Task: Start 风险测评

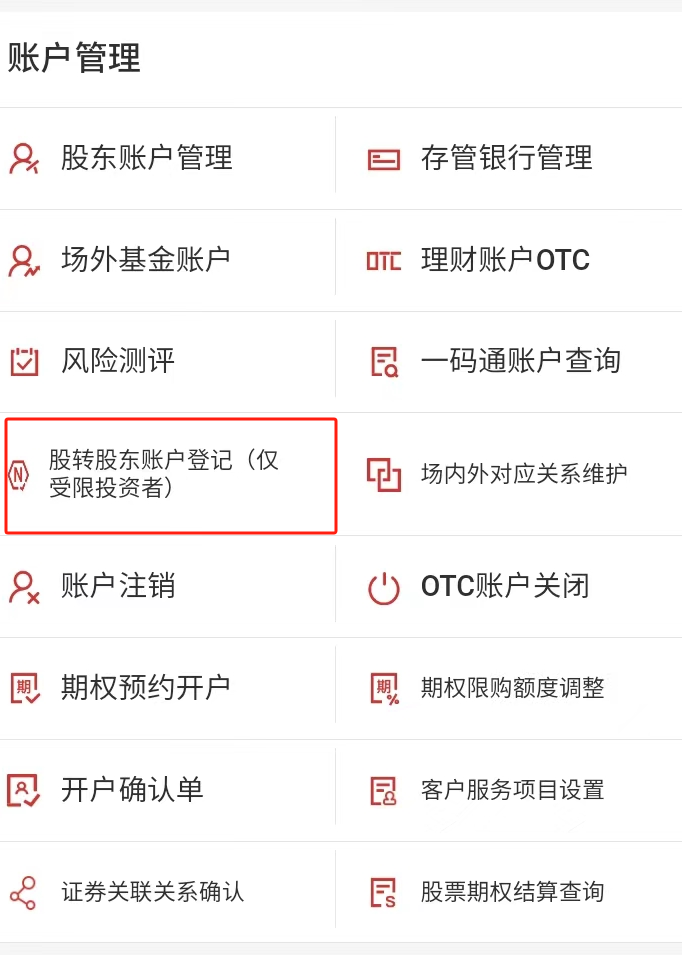Action: point(118,361)
